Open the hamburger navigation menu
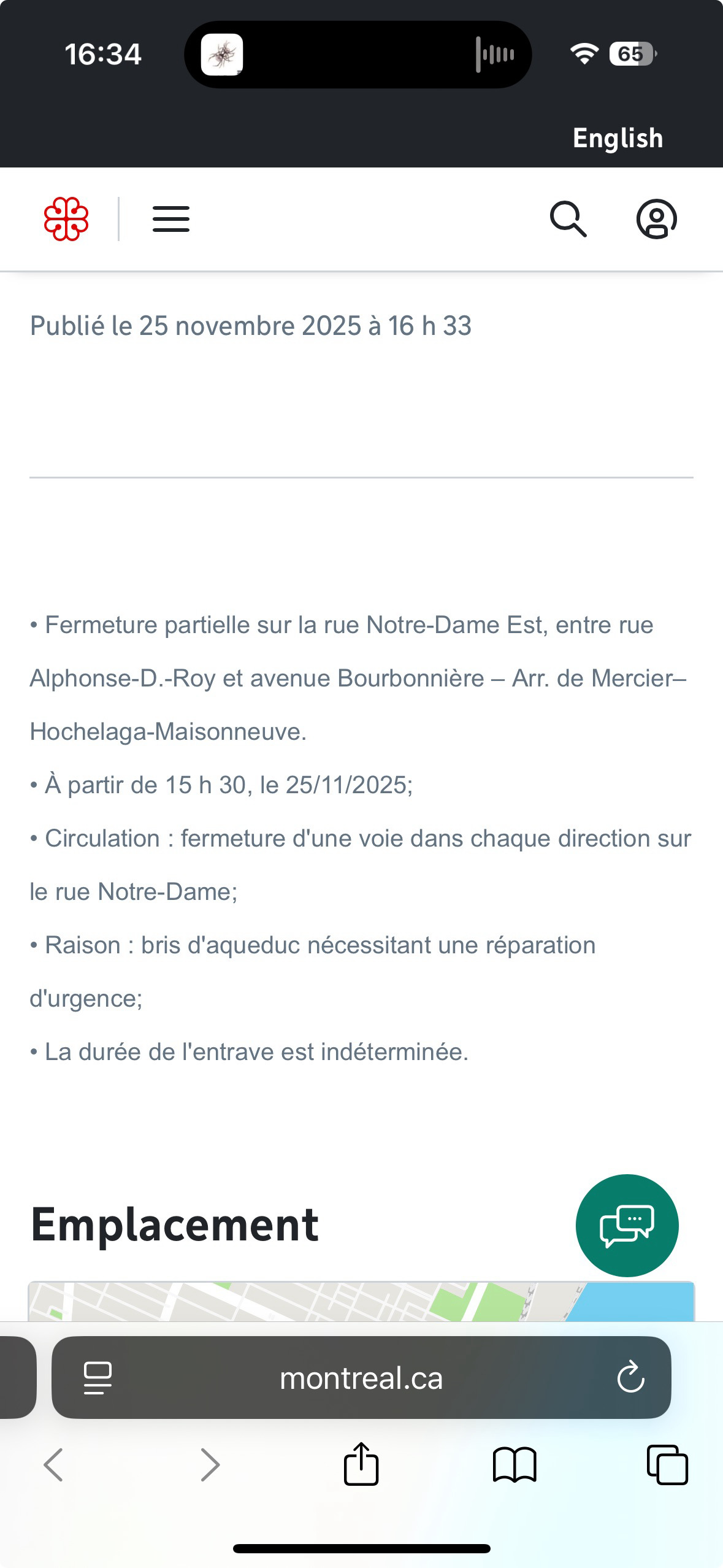Image resolution: width=723 pixels, height=1568 pixels. [171, 219]
